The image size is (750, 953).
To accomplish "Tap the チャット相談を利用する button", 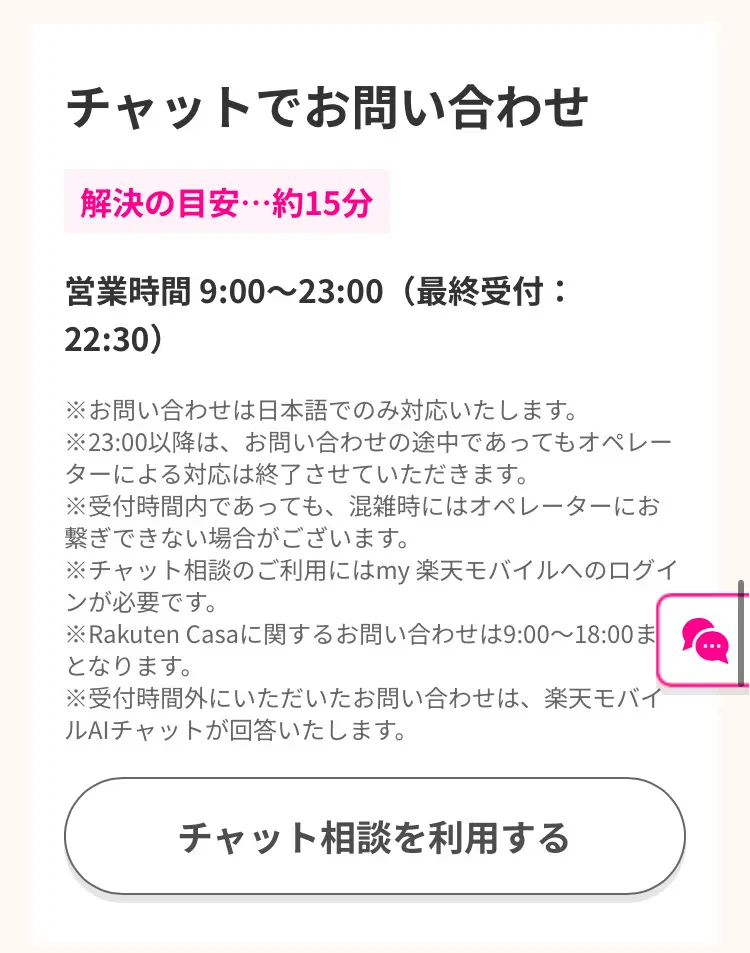I will click(x=374, y=836).
